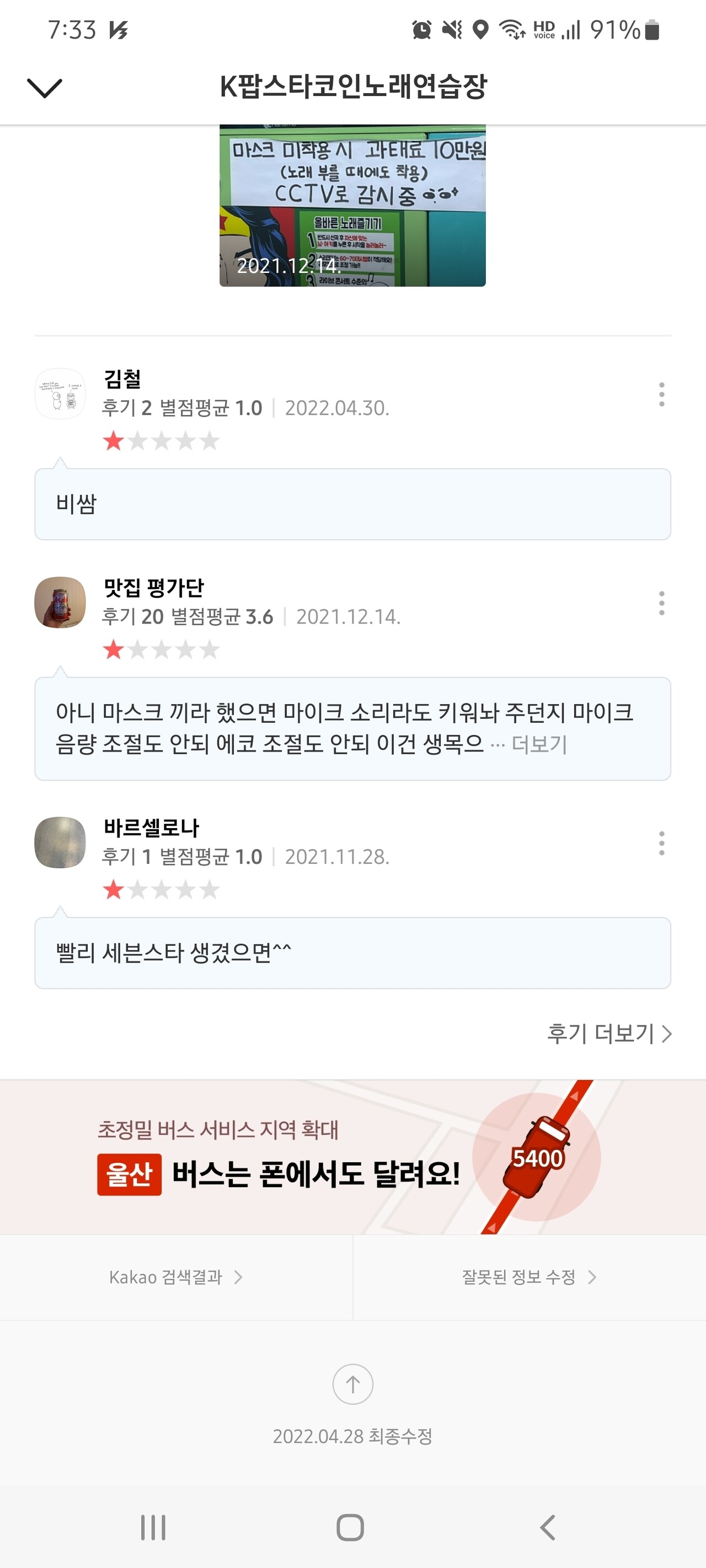706x1568 pixels.
Task: Open the options menu on 맛집 평가단 review
Action: point(661,603)
